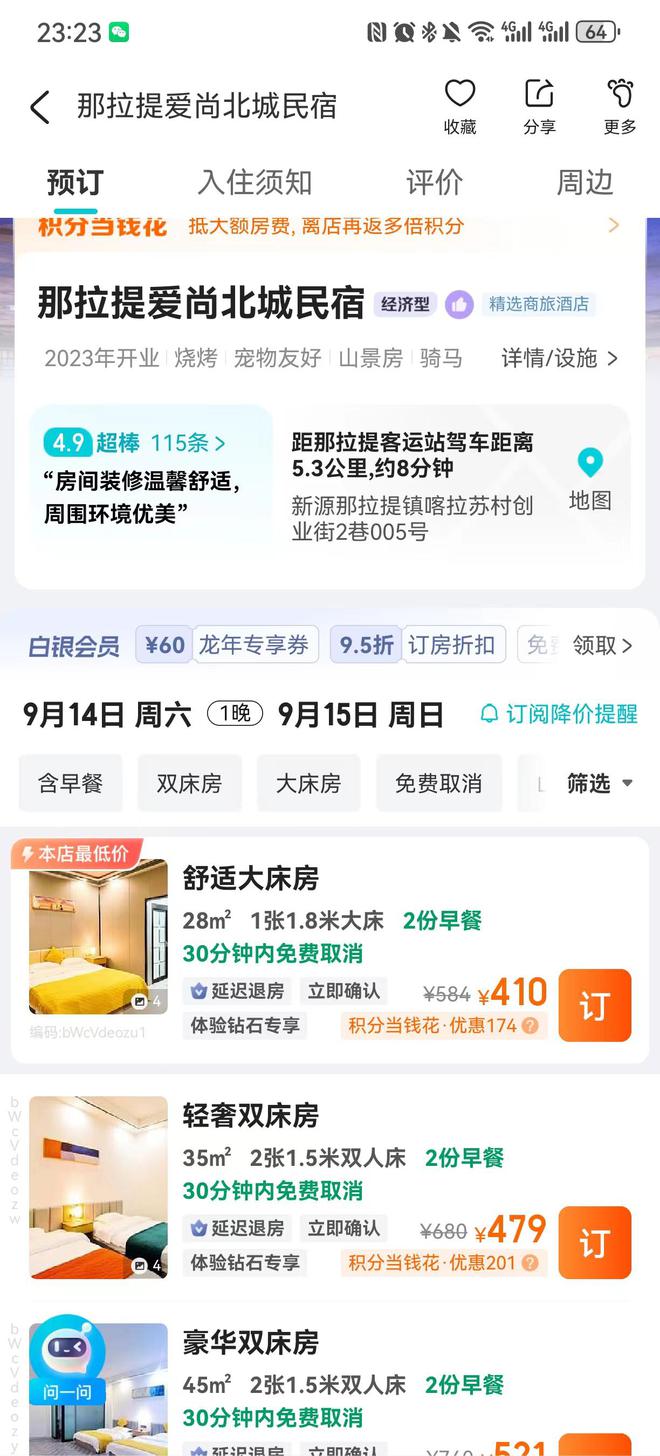
Task: Subscribe to price drop alerts (订阅降价提醒)
Action: [558, 714]
